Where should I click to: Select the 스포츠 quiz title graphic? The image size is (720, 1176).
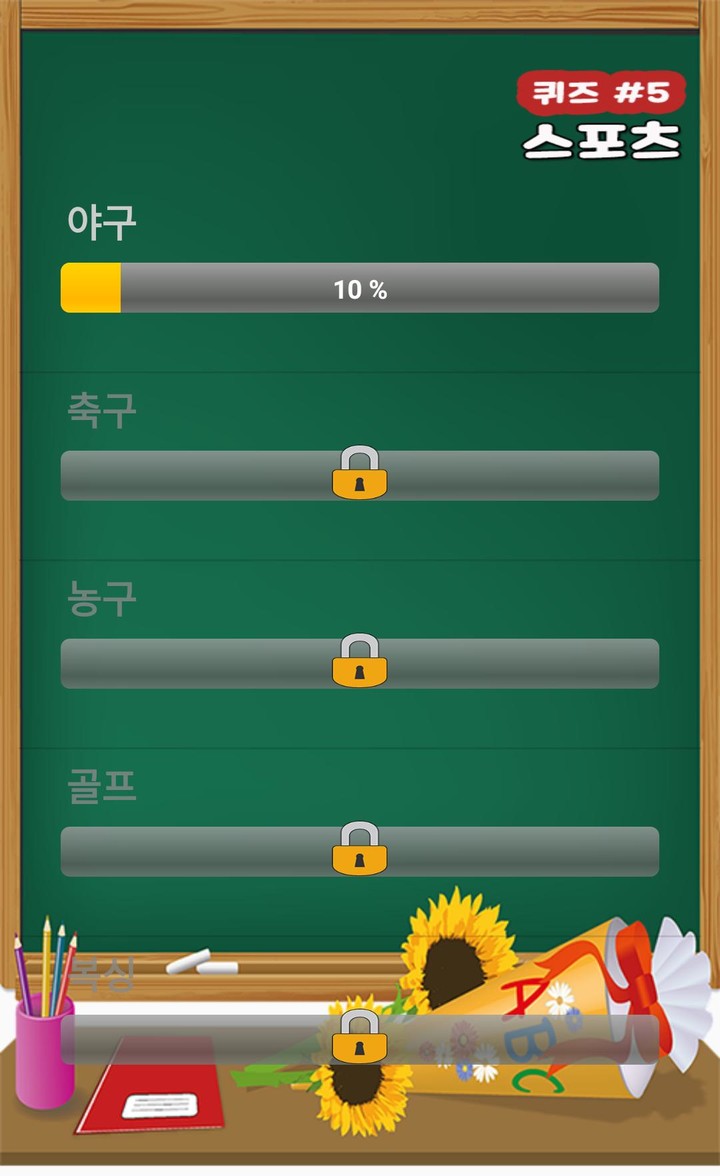coord(600,140)
